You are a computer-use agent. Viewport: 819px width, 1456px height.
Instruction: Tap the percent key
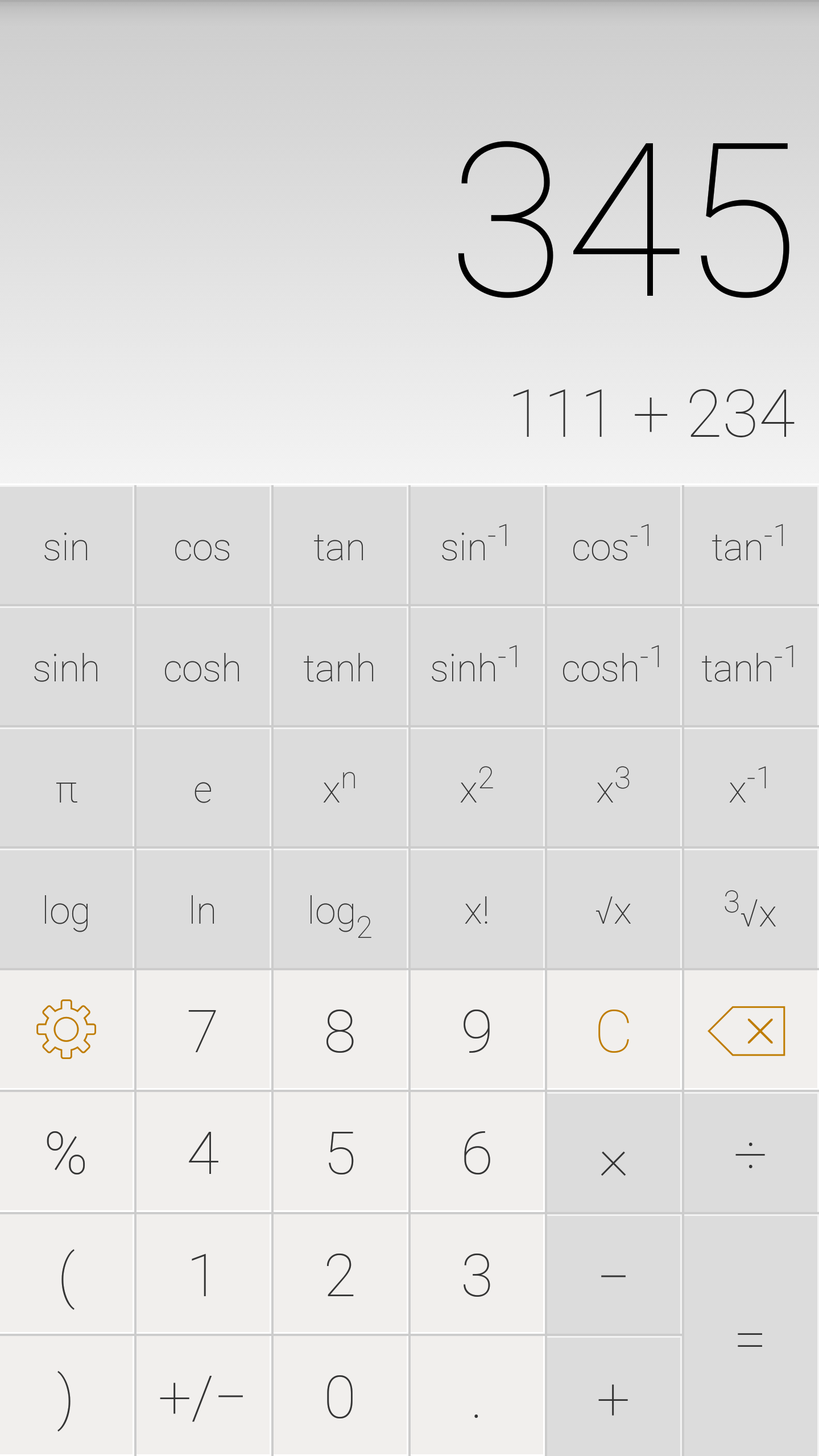[67, 1153]
